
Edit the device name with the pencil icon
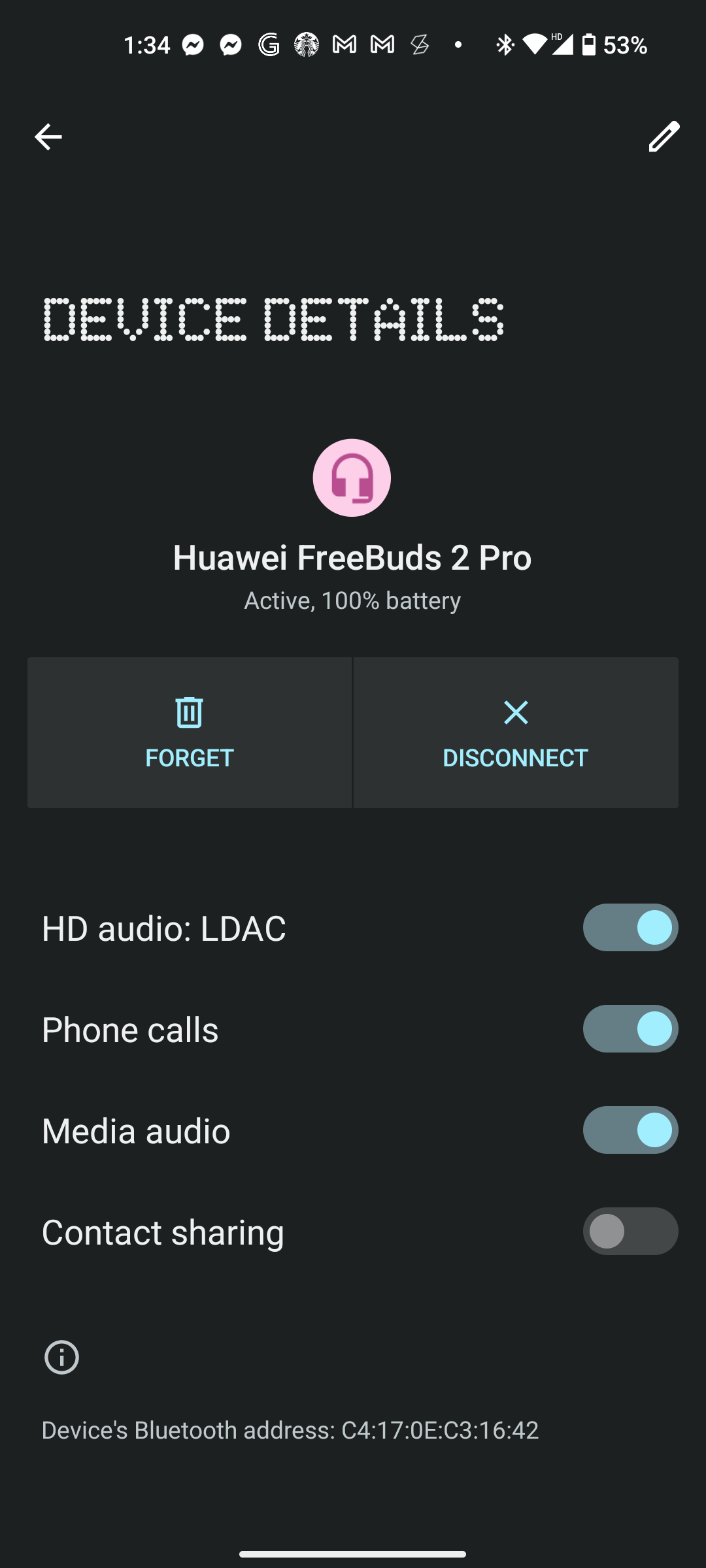point(664,137)
